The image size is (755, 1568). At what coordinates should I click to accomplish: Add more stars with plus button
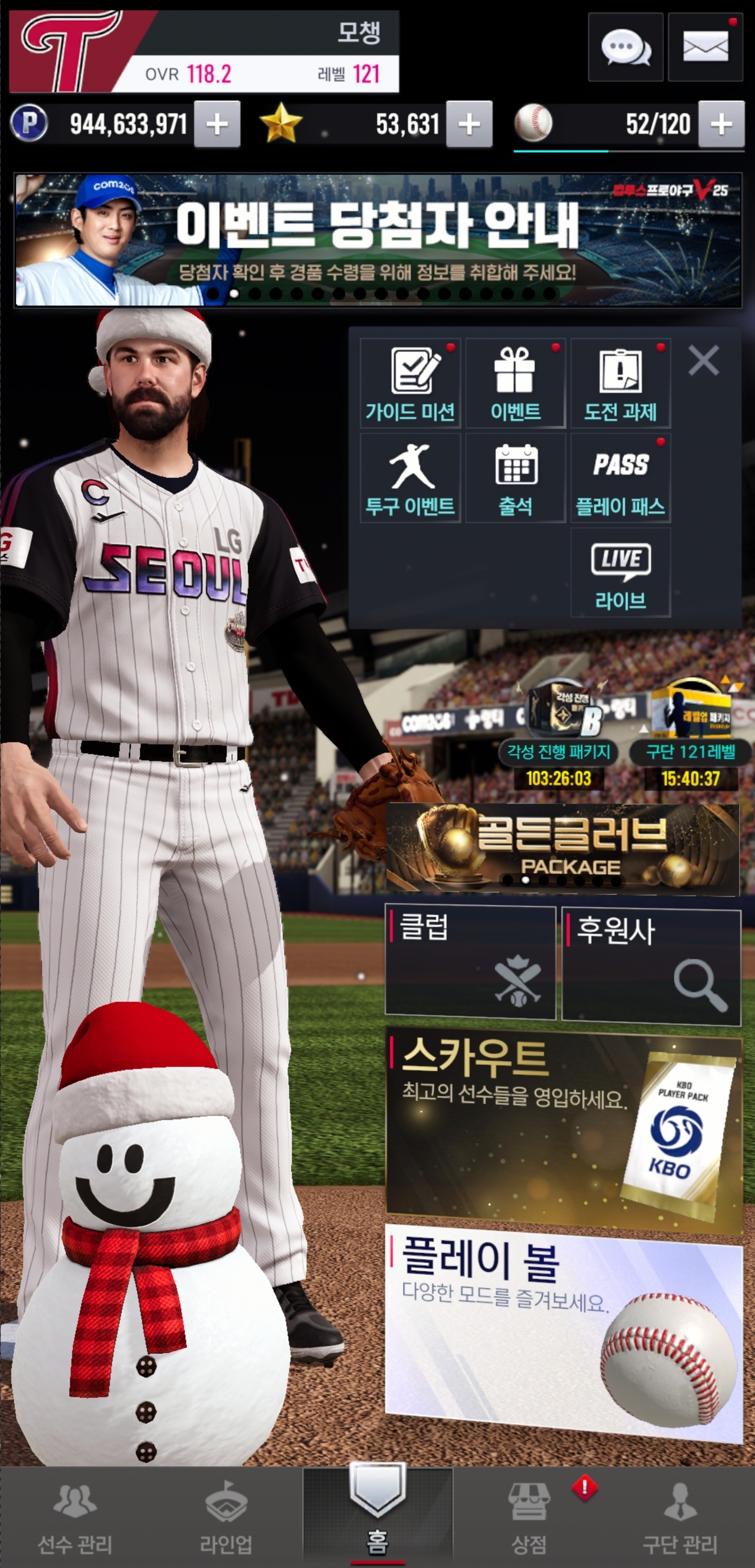click(x=469, y=124)
